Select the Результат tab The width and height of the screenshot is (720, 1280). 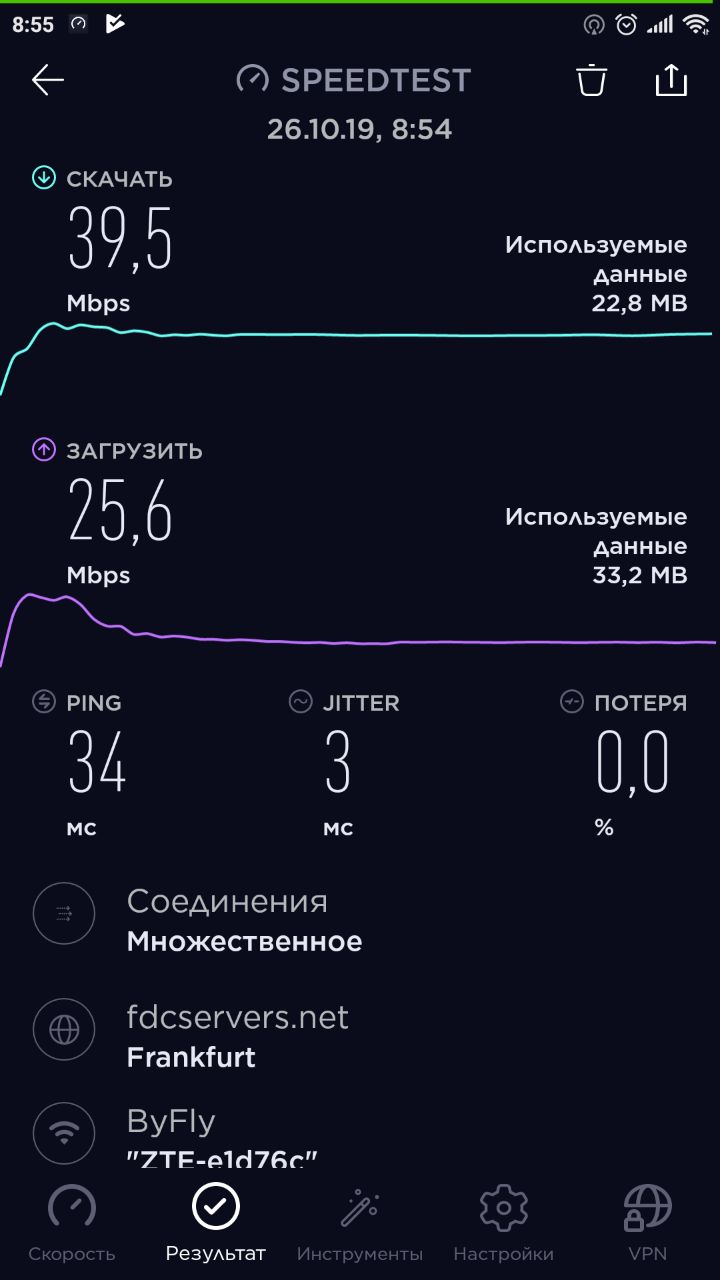[x=216, y=1222]
